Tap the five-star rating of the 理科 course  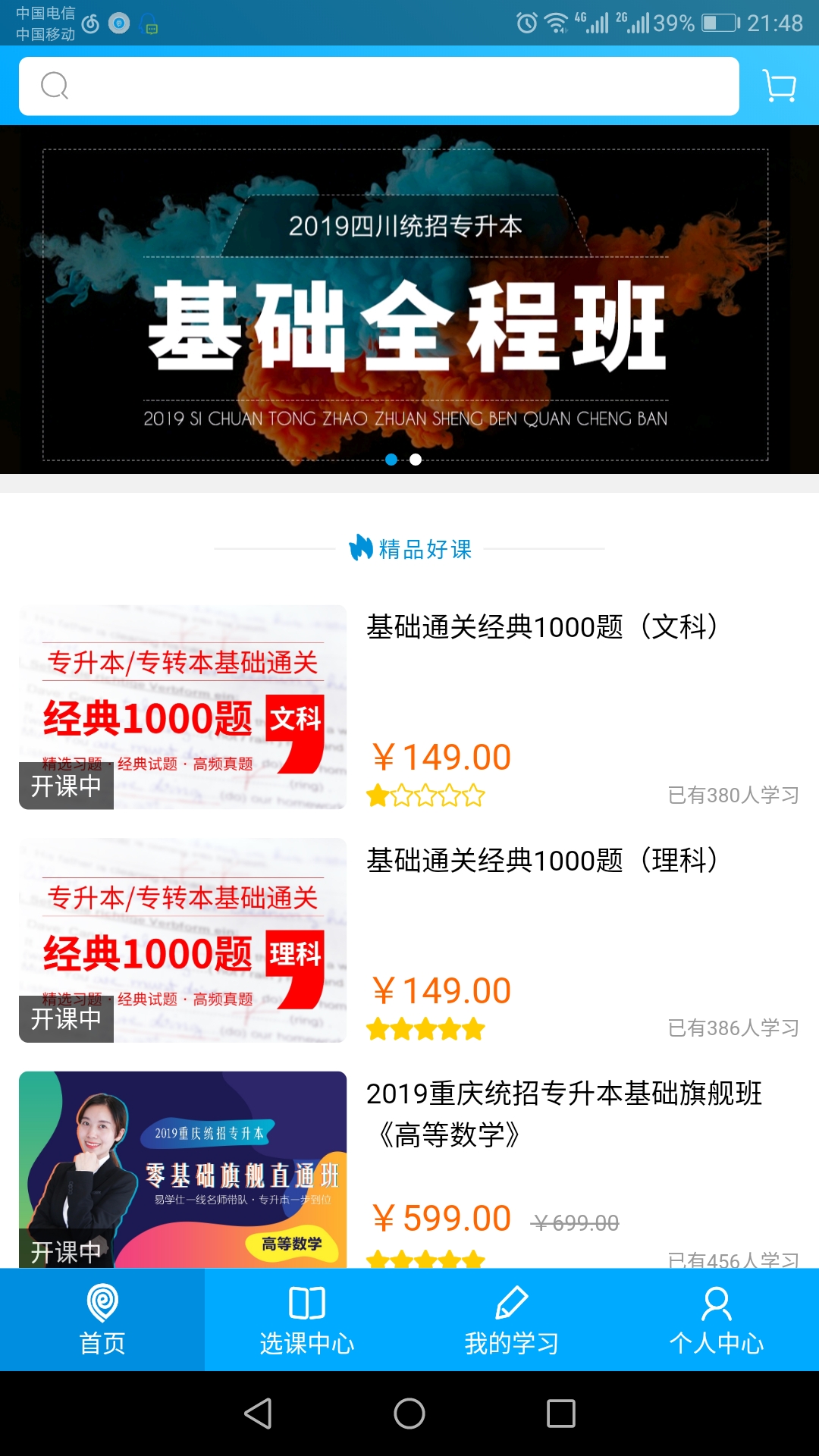[x=427, y=1028]
